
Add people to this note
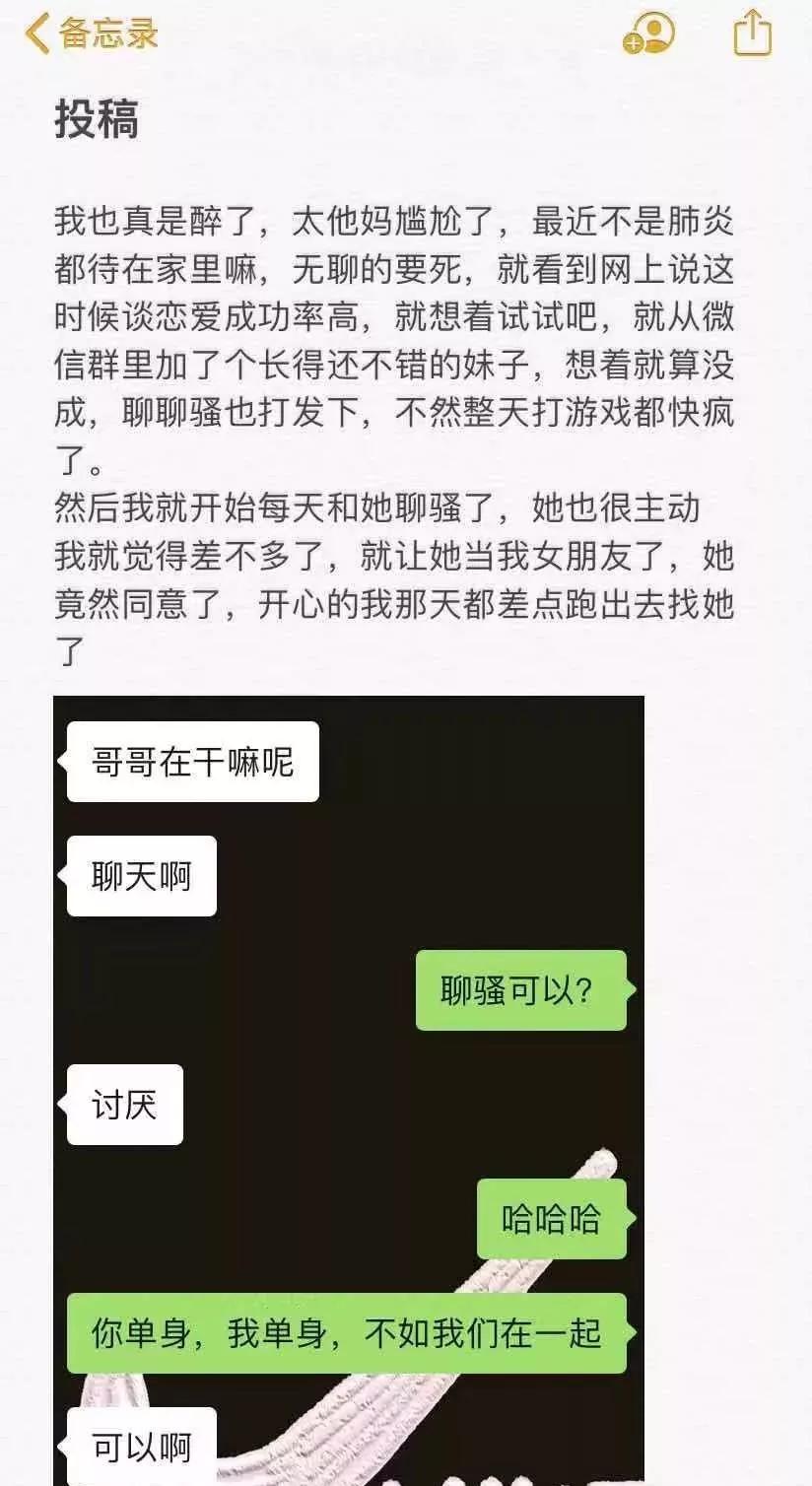pyautogui.click(x=648, y=34)
